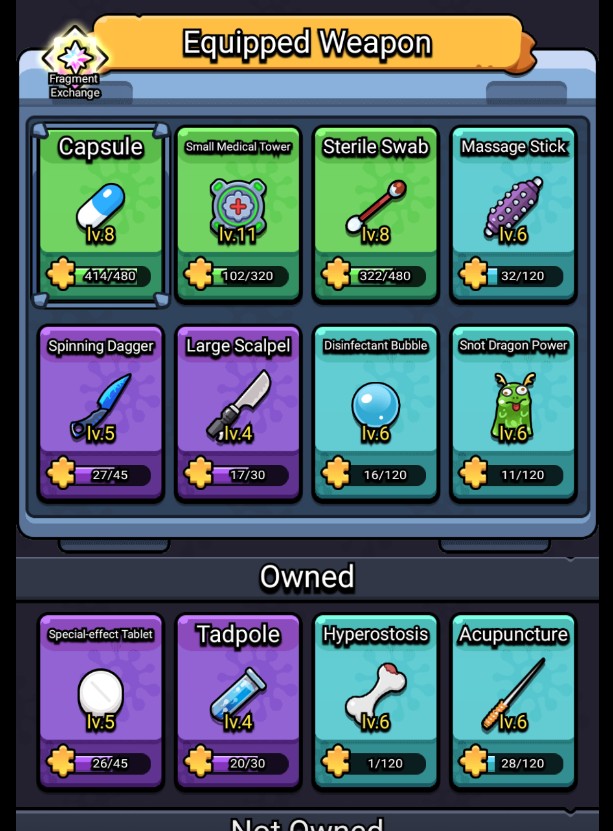View the owned Hyperostosis weapon card

pyautogui.click(x=375, y=700)
